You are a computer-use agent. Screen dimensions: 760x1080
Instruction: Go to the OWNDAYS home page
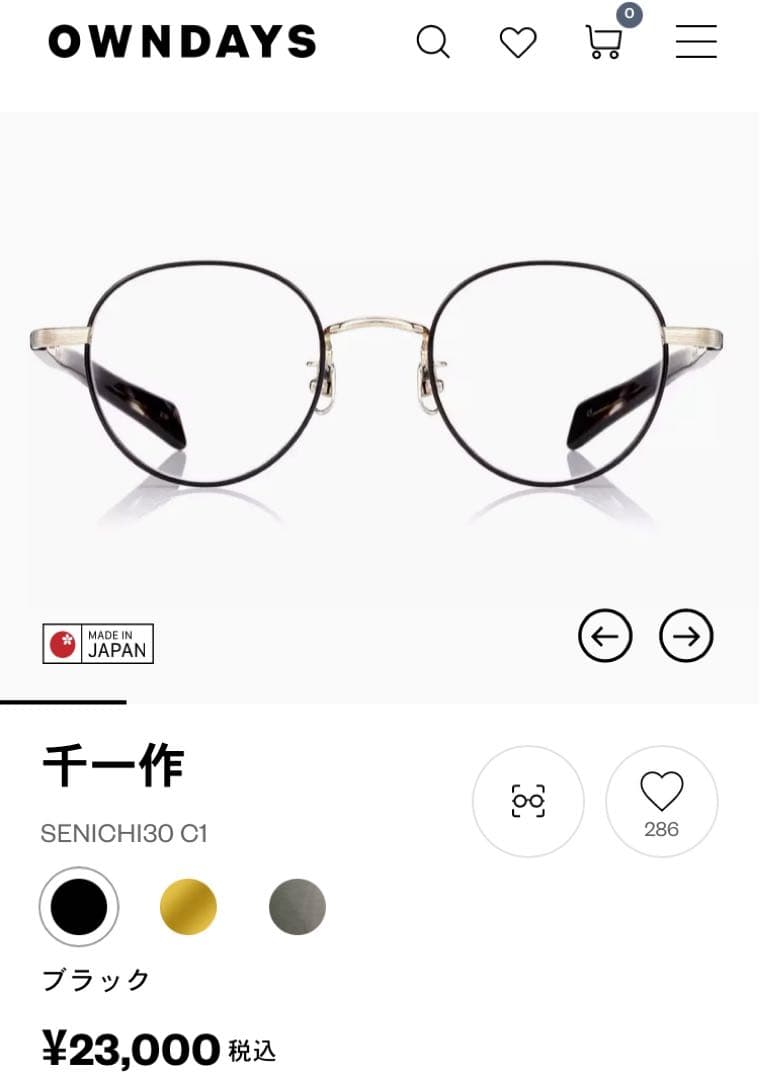coord(182,42)
